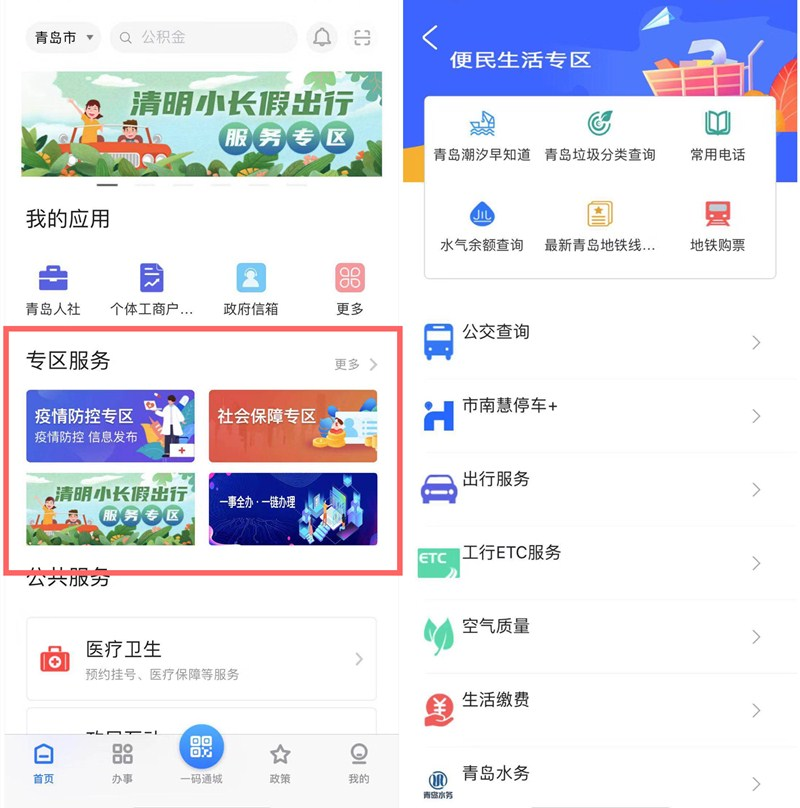The height and width of the screenshot is (808, 800).
Task: View 更多 under 专区服务
Action: 356,364
